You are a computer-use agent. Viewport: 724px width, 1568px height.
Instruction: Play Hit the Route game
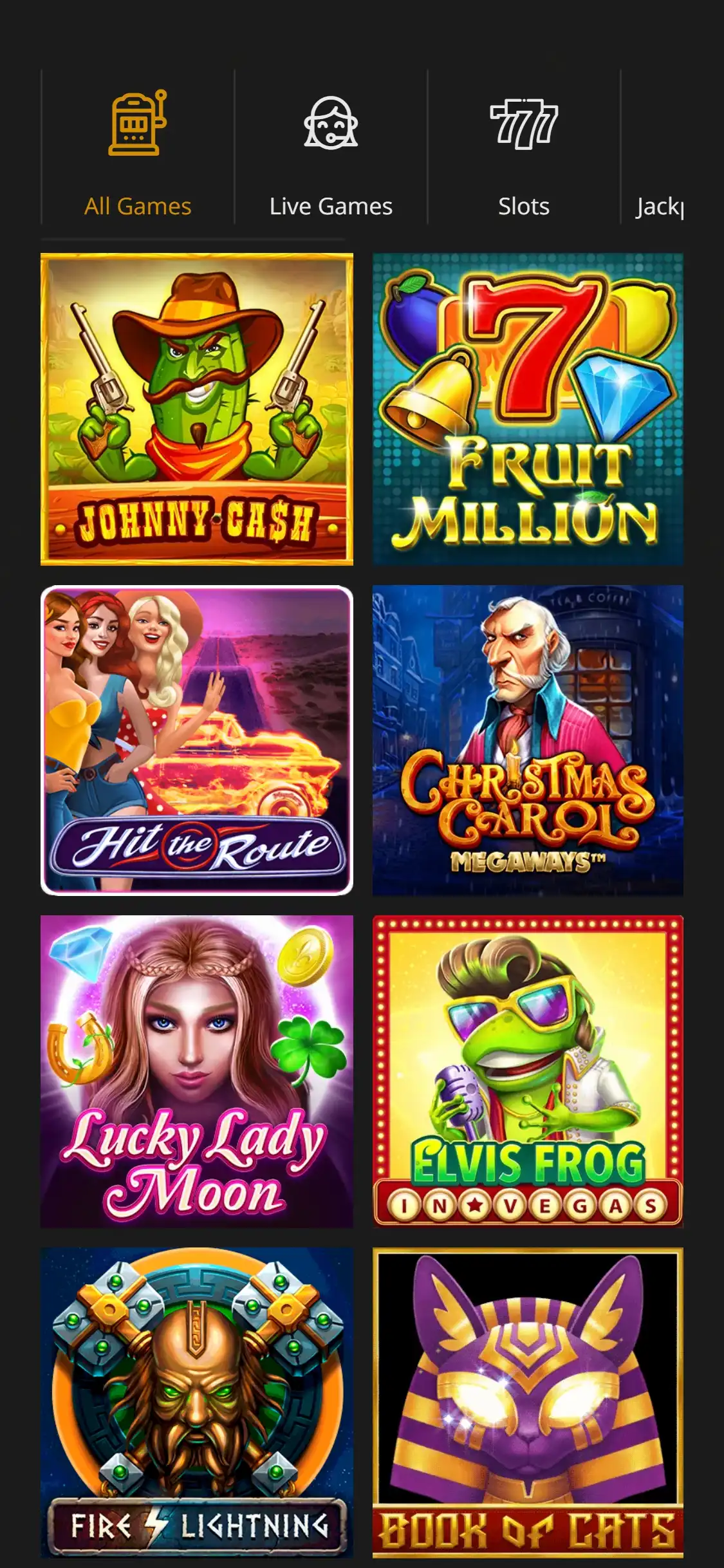(x=197, y=740)
